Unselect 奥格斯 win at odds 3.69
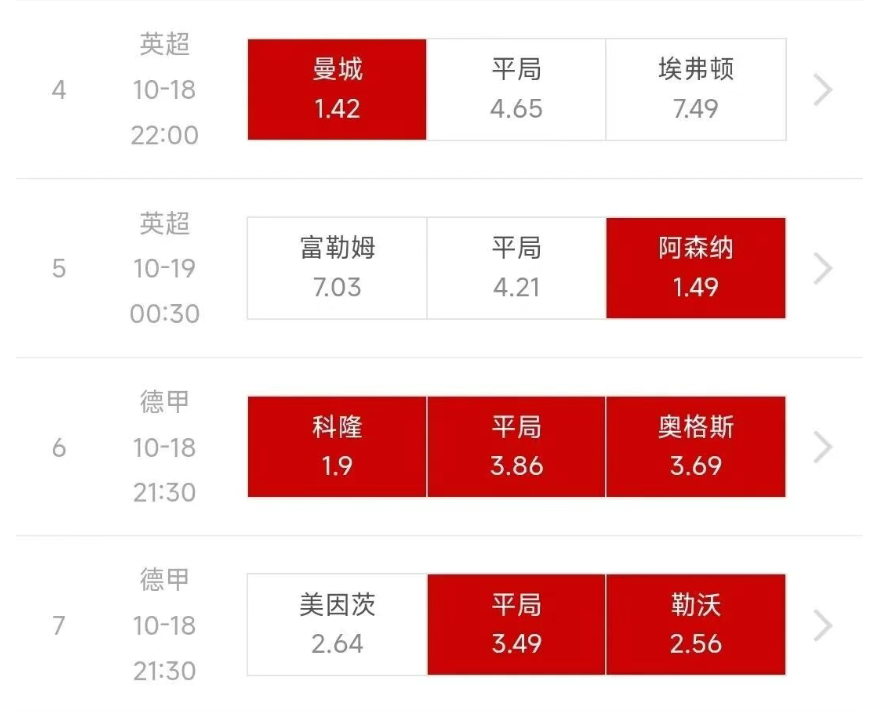The width and height of the screenshot is (883, 711). [695, 446]
